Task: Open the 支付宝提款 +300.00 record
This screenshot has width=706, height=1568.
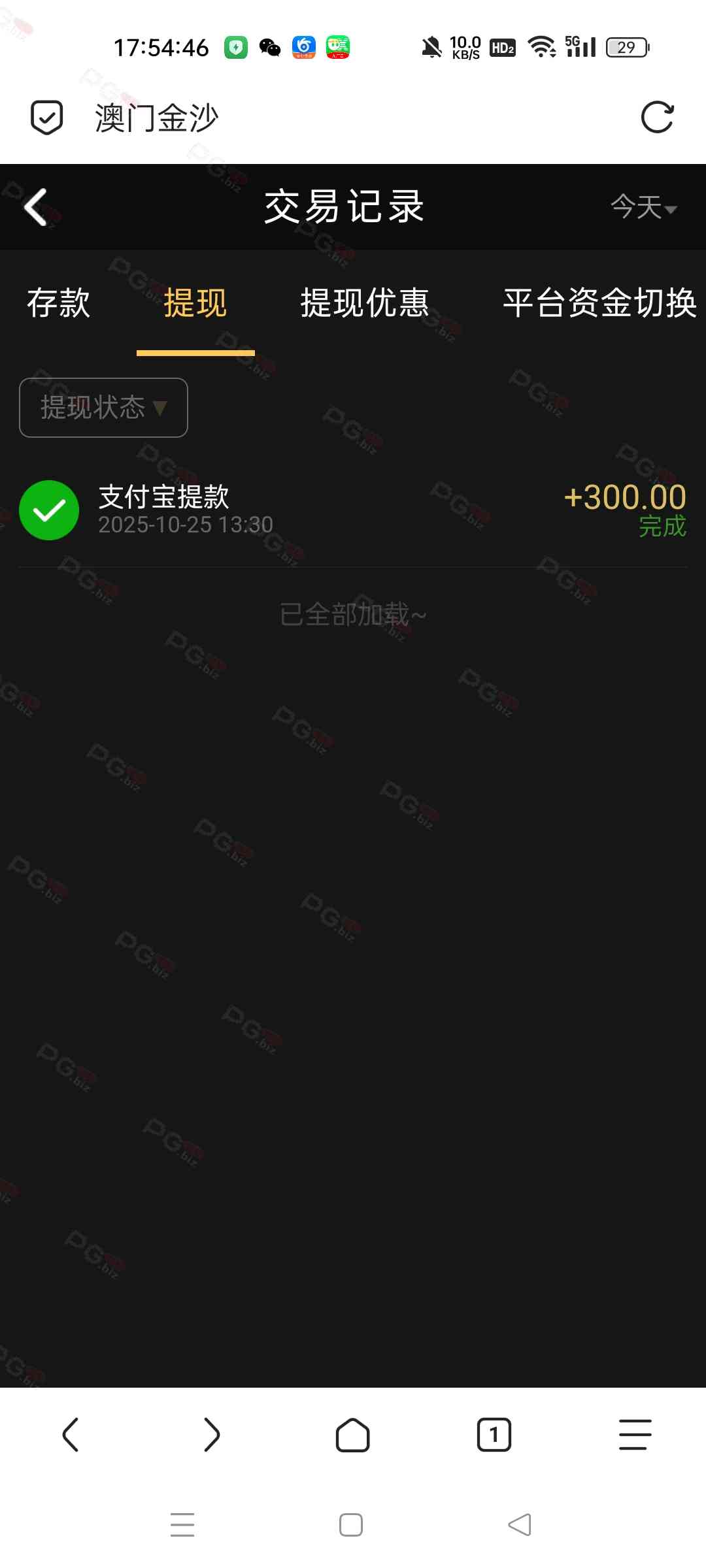Action: point(353,510)
